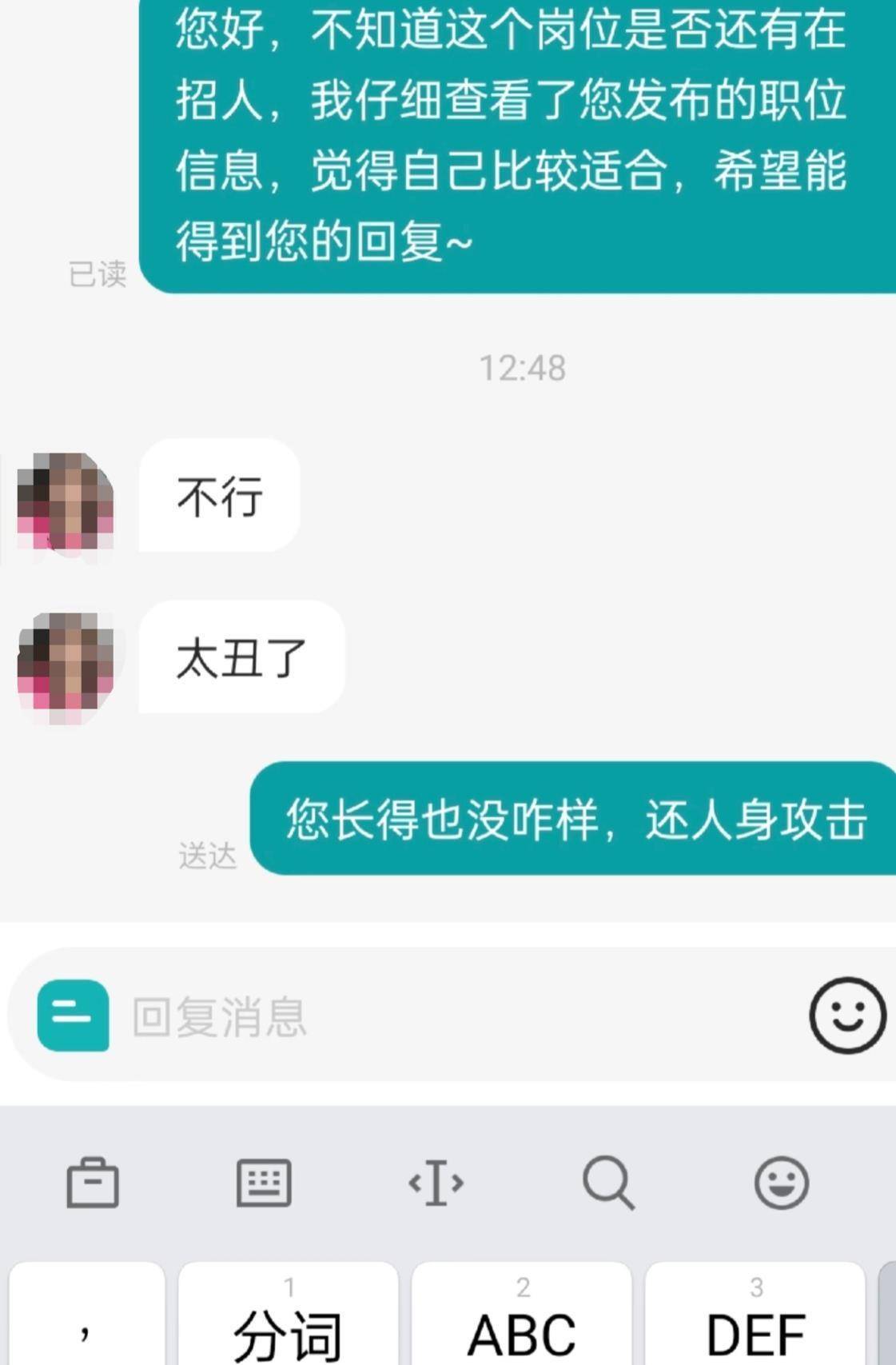Open keyboard toolbox icon

[92, 1182]
